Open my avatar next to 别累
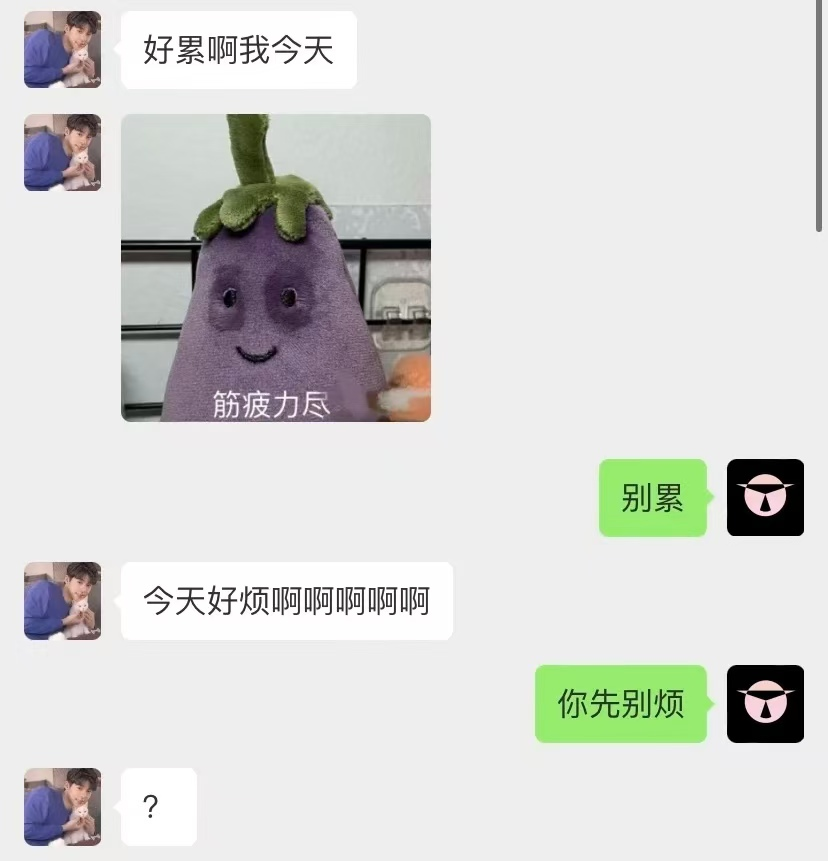The height and width of the screenshot is (861, 828). point(765,498)
